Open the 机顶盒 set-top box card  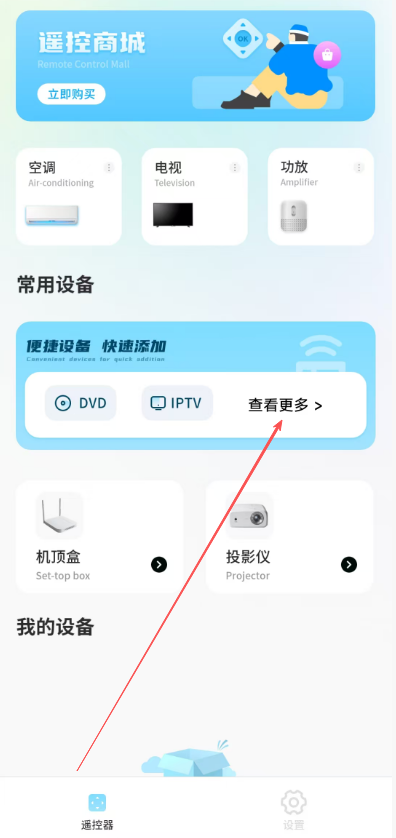click(100, 537)
